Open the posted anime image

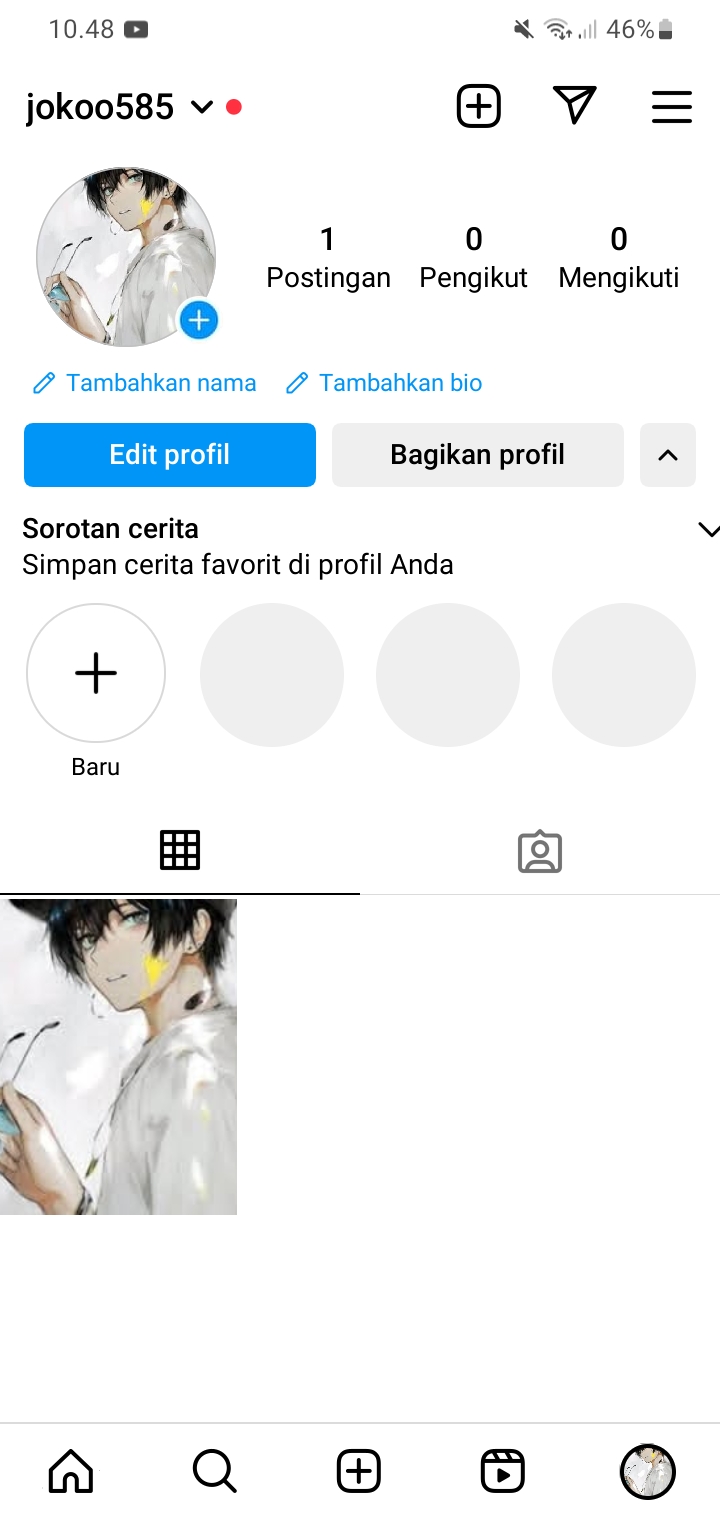click(x=118, y=1056)
